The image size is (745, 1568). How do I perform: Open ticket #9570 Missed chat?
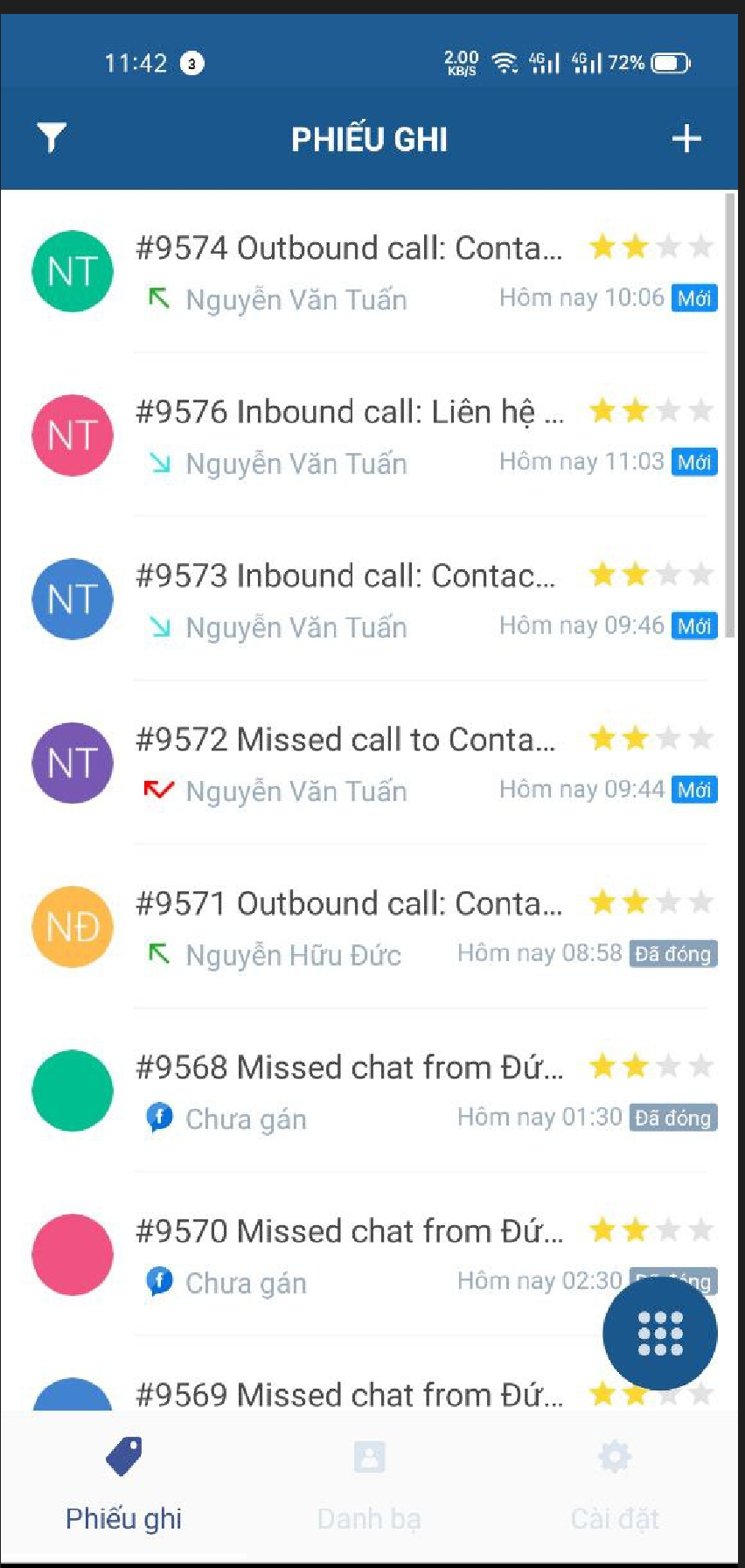pyautogui.click(x=350, y=1232)
